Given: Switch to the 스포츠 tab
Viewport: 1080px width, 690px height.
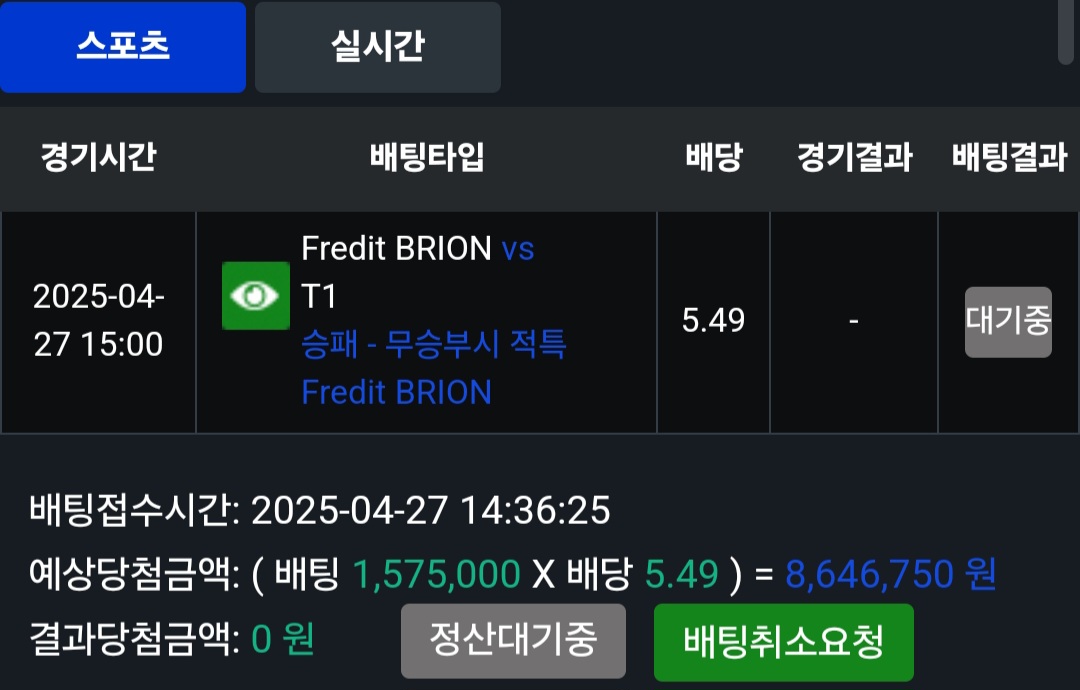Looking at the screenshot, I should coord(123,47).
